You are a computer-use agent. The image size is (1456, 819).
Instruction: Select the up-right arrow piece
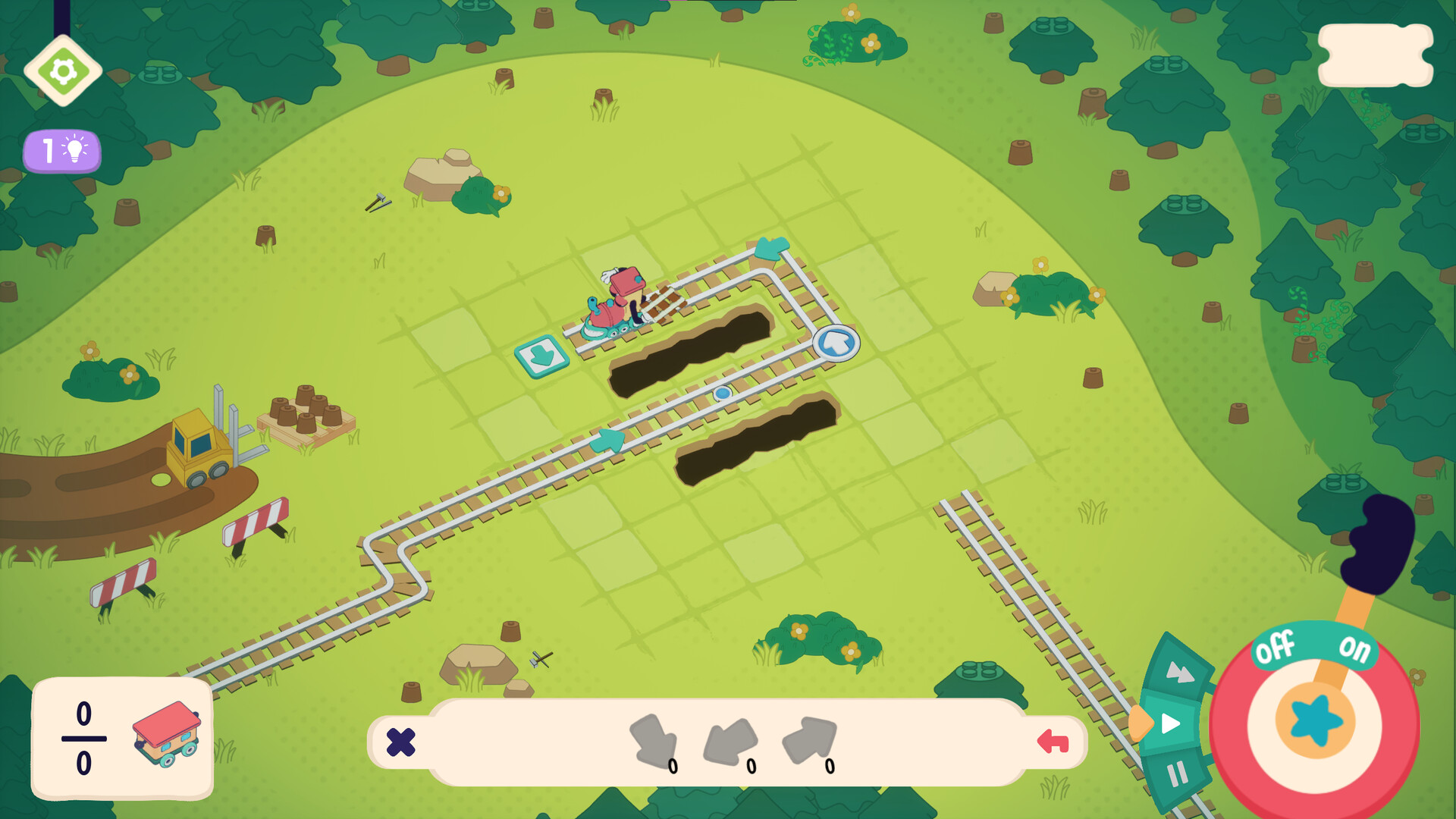point(809,741)
